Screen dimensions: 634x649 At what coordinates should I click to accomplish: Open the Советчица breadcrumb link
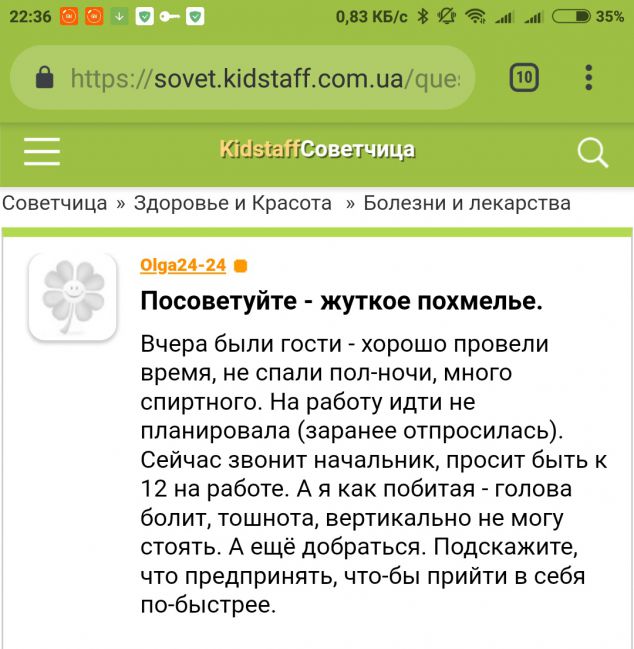pos(55,203)
